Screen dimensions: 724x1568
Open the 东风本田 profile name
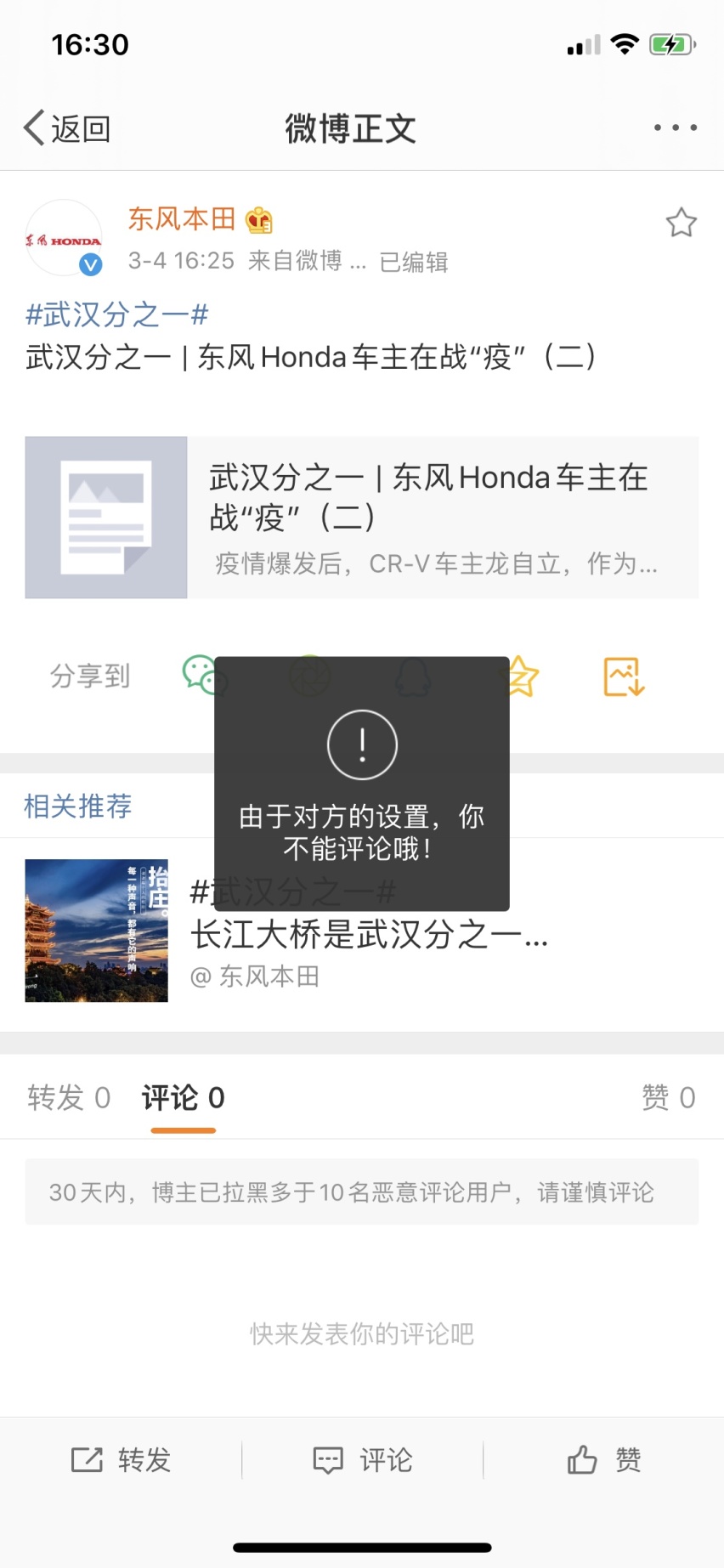click(182, 219)
